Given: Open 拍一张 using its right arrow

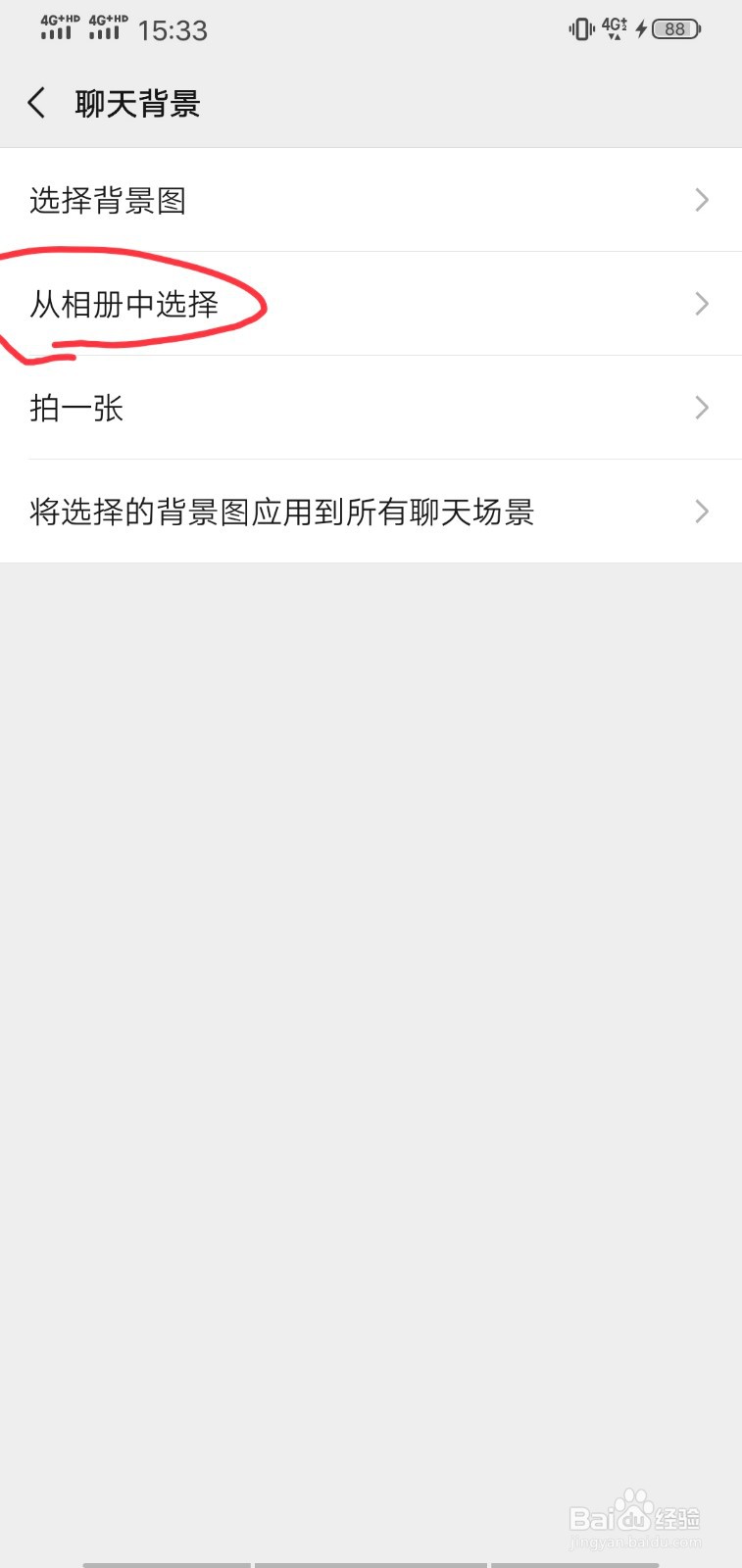Looking at the screenshot, I should tap(700, 408).
